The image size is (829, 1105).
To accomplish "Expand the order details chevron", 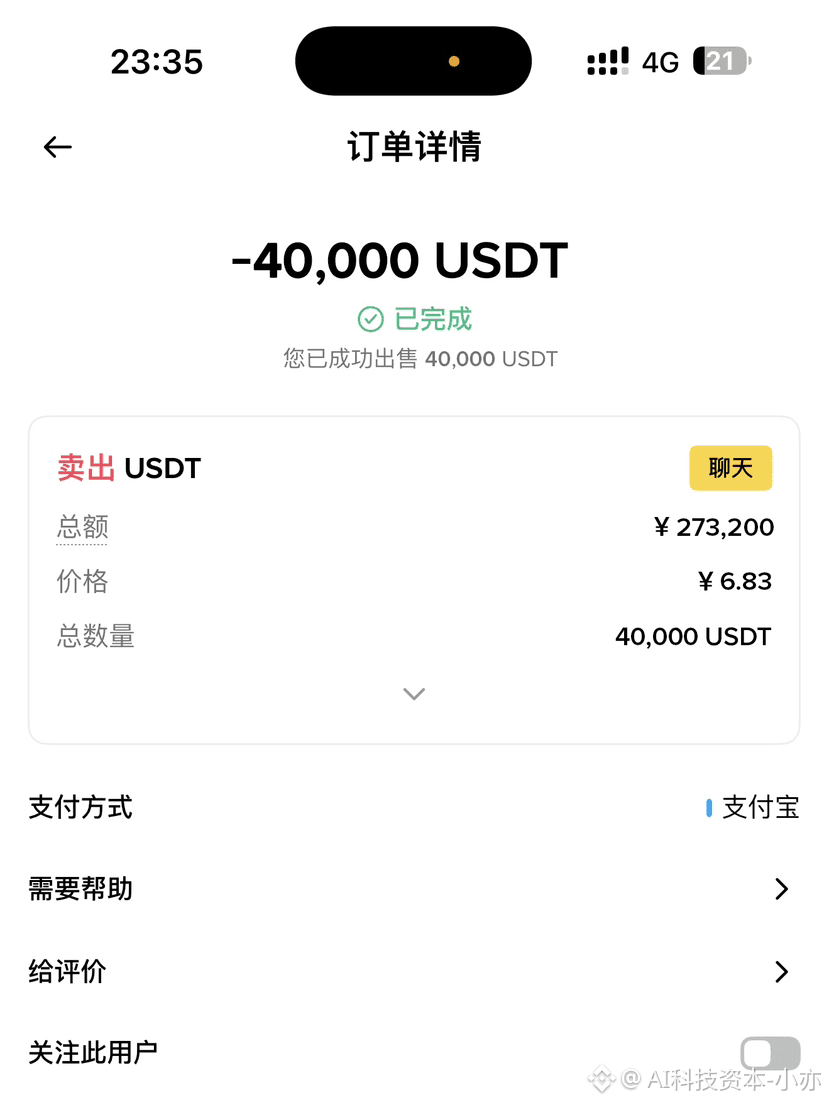I will pyautogui.click(x=414, y=694).
